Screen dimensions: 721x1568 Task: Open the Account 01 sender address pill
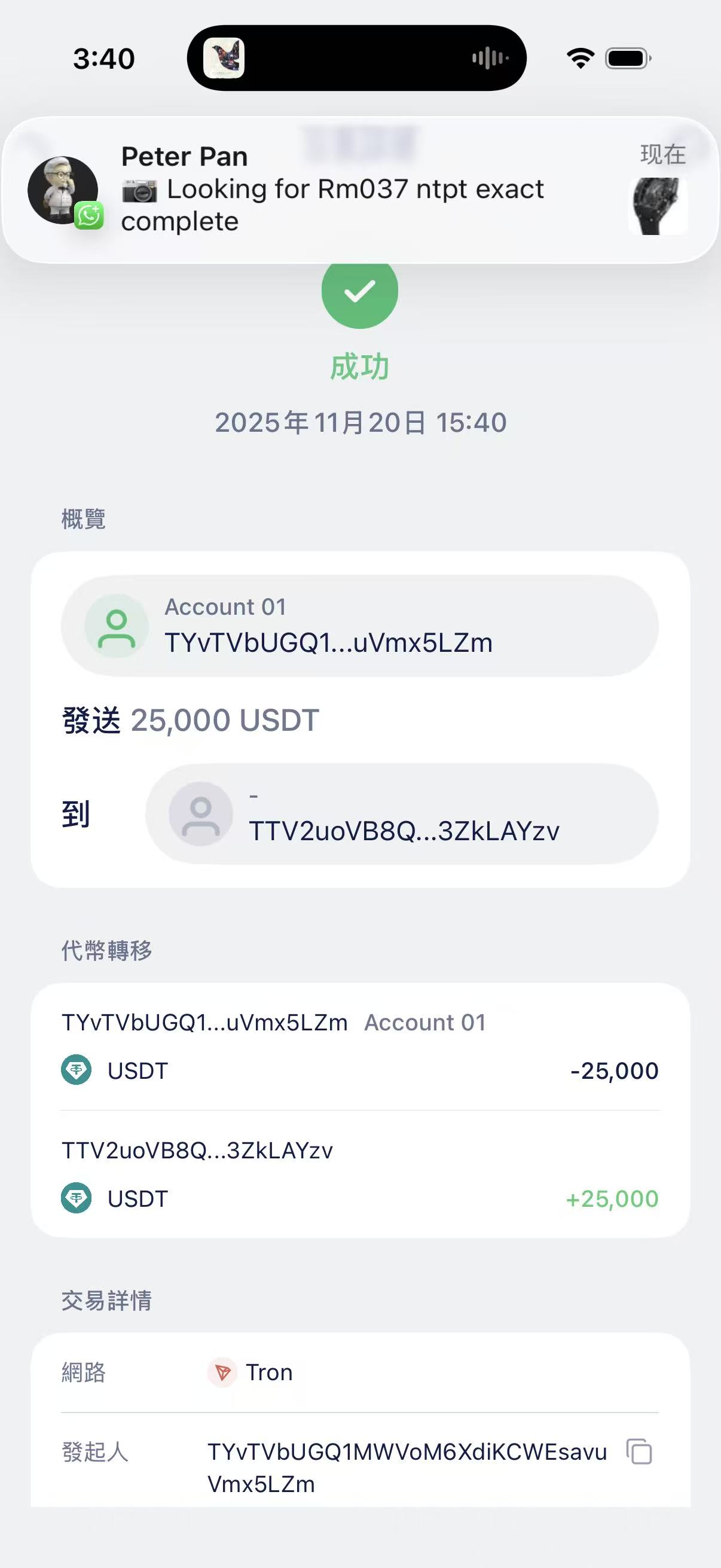(x=359, y=626)
